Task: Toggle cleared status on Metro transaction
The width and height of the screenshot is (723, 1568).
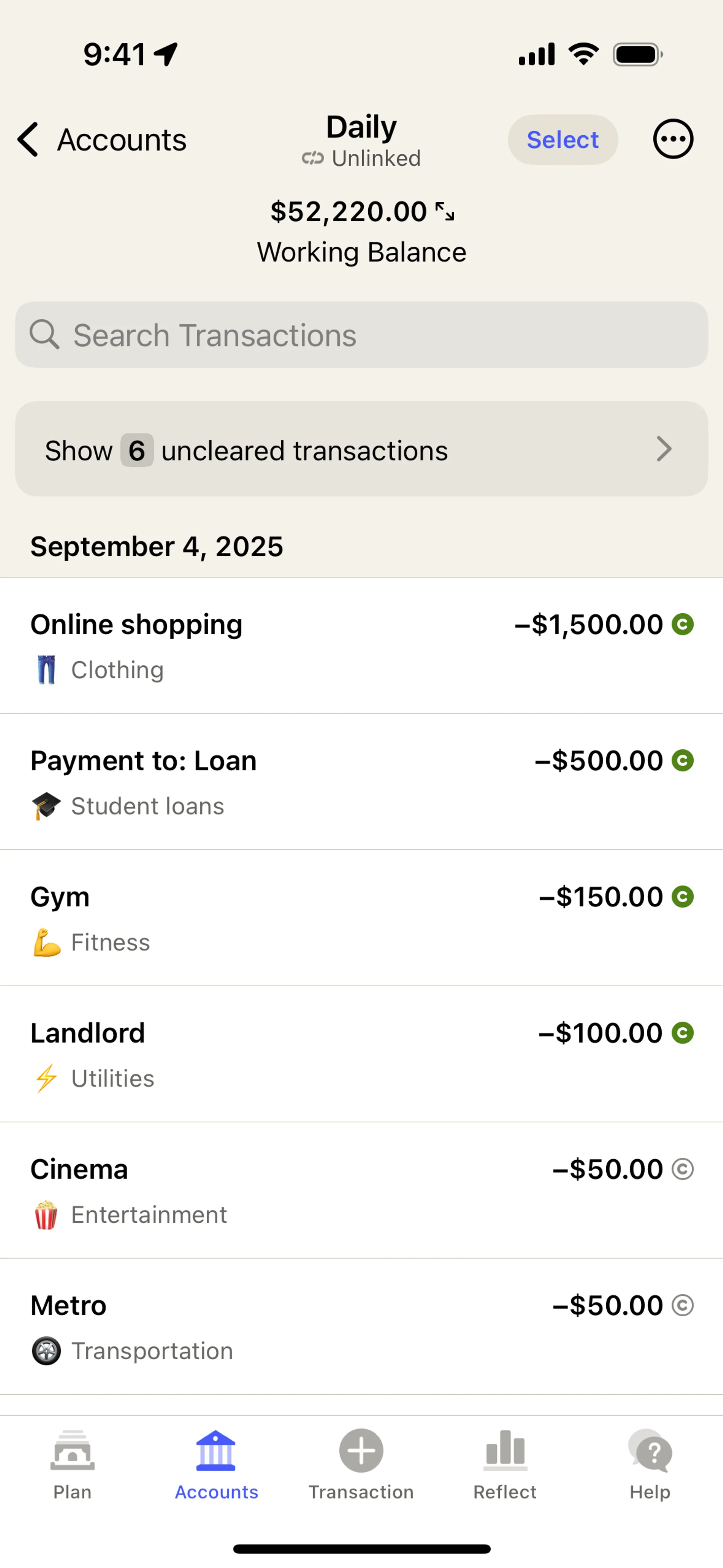Action: 682,1305
